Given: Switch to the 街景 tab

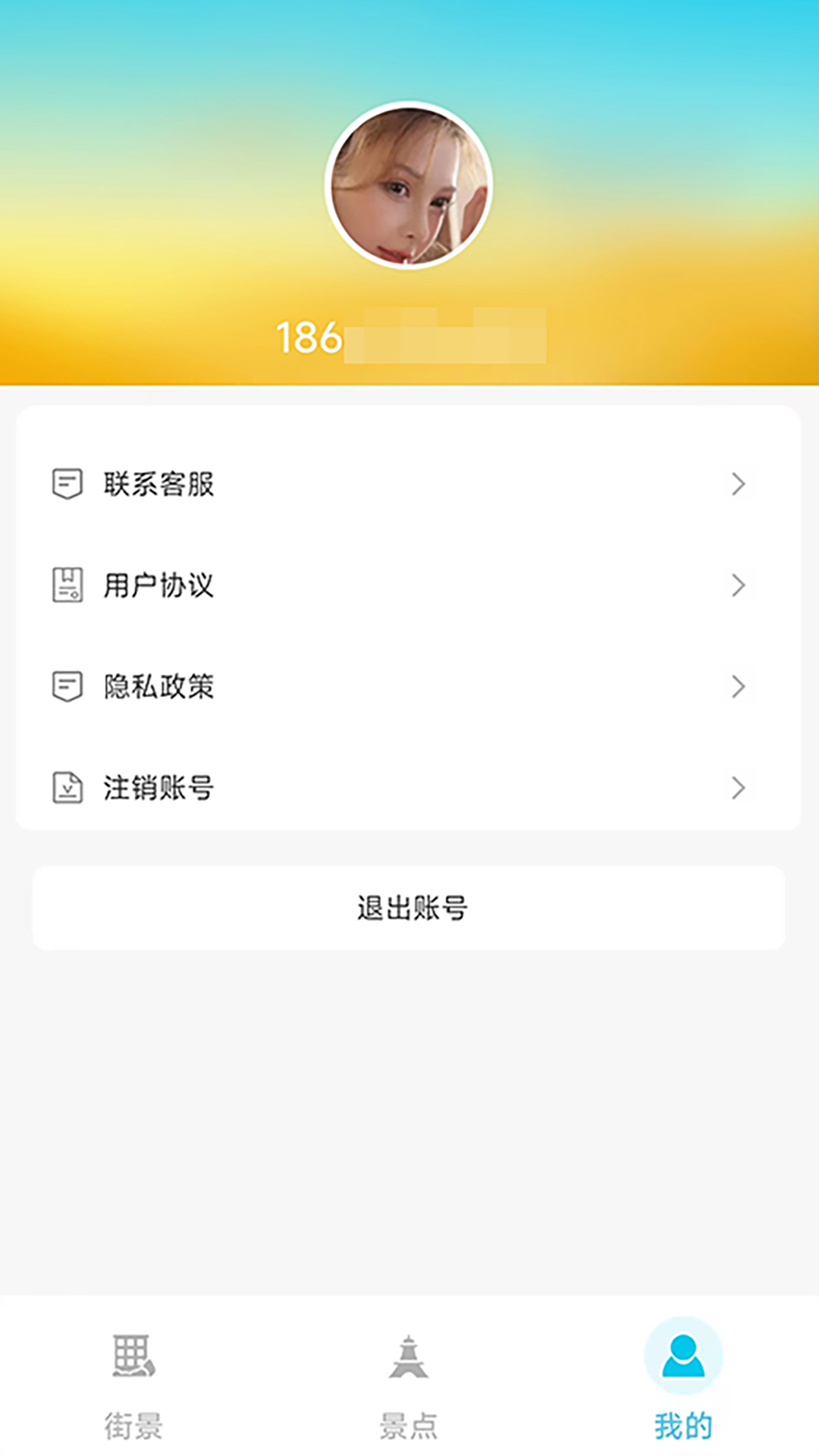Looking at the screenshot, I should (x=133, y=1395).
